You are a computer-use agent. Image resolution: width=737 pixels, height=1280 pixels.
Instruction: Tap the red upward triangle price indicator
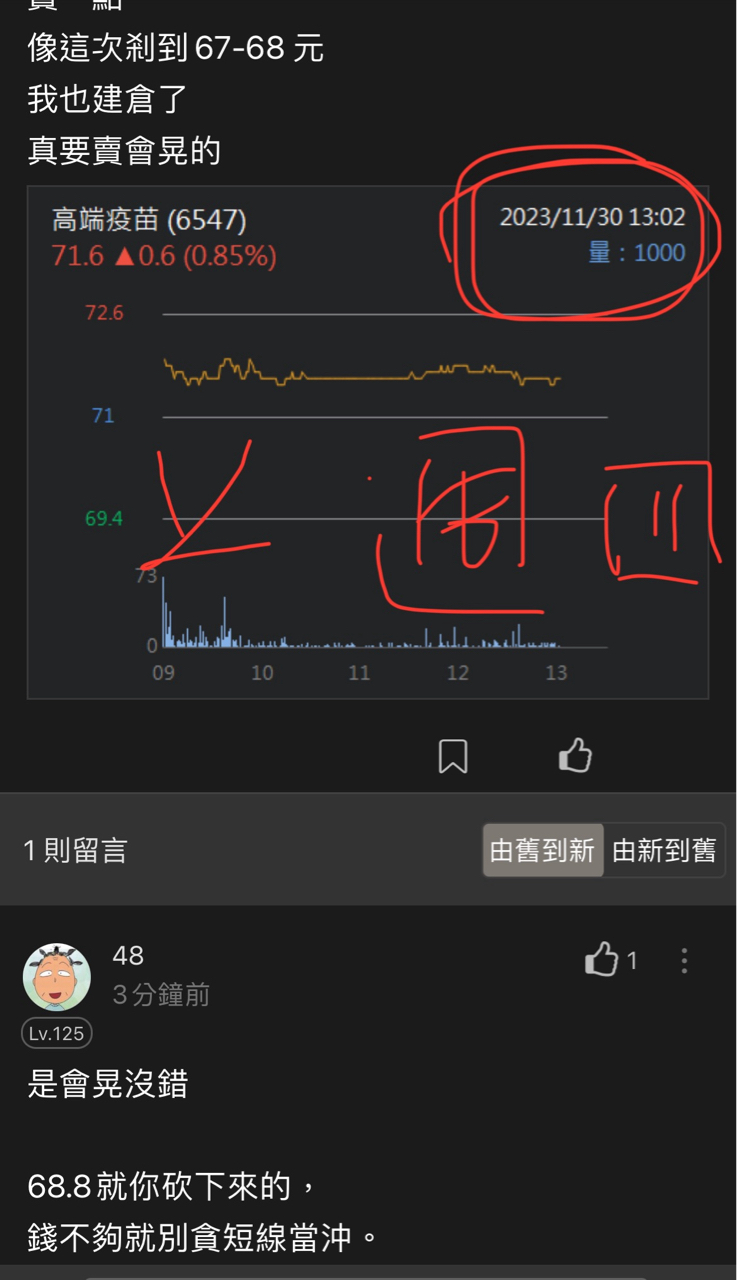pos(122,257)
